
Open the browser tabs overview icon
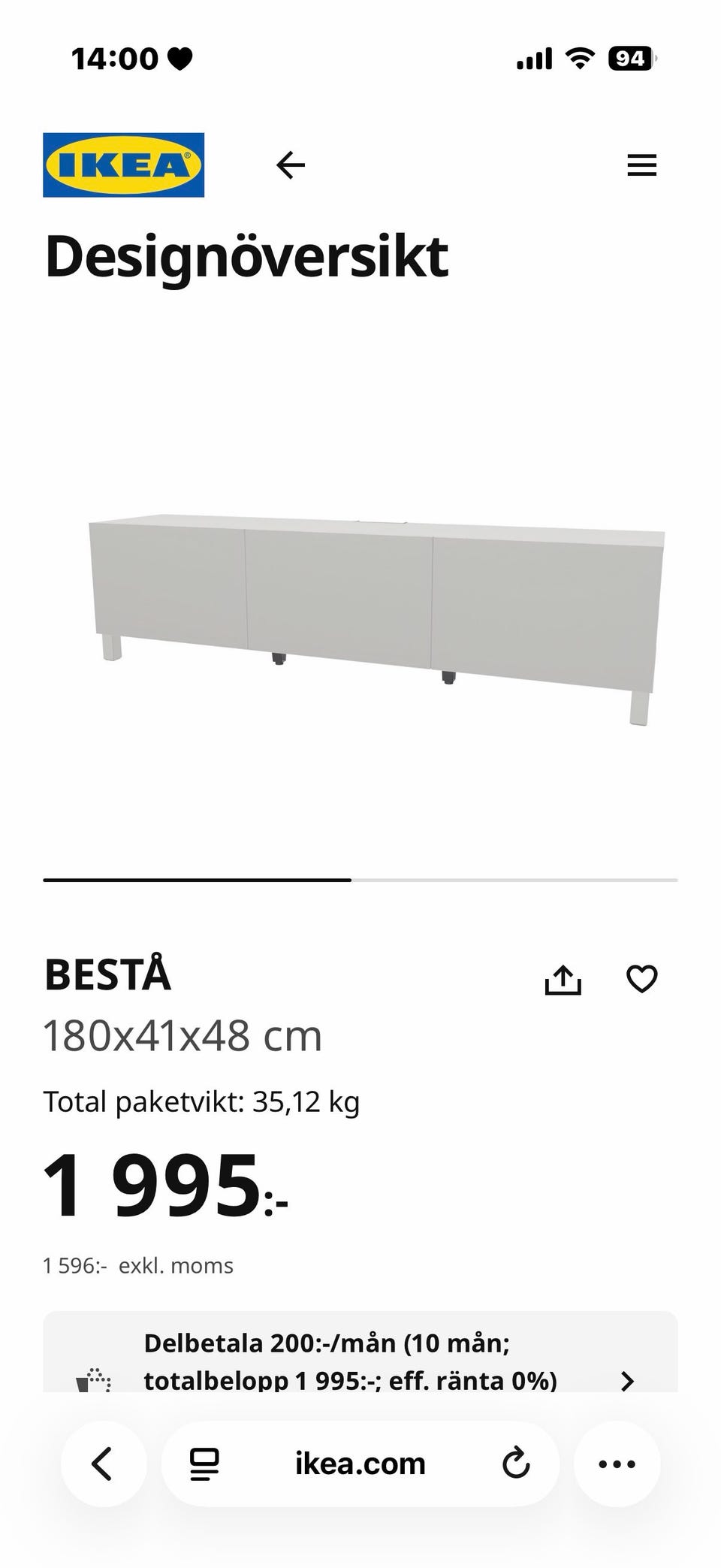pyautogui.click(x=201, y=1462)
